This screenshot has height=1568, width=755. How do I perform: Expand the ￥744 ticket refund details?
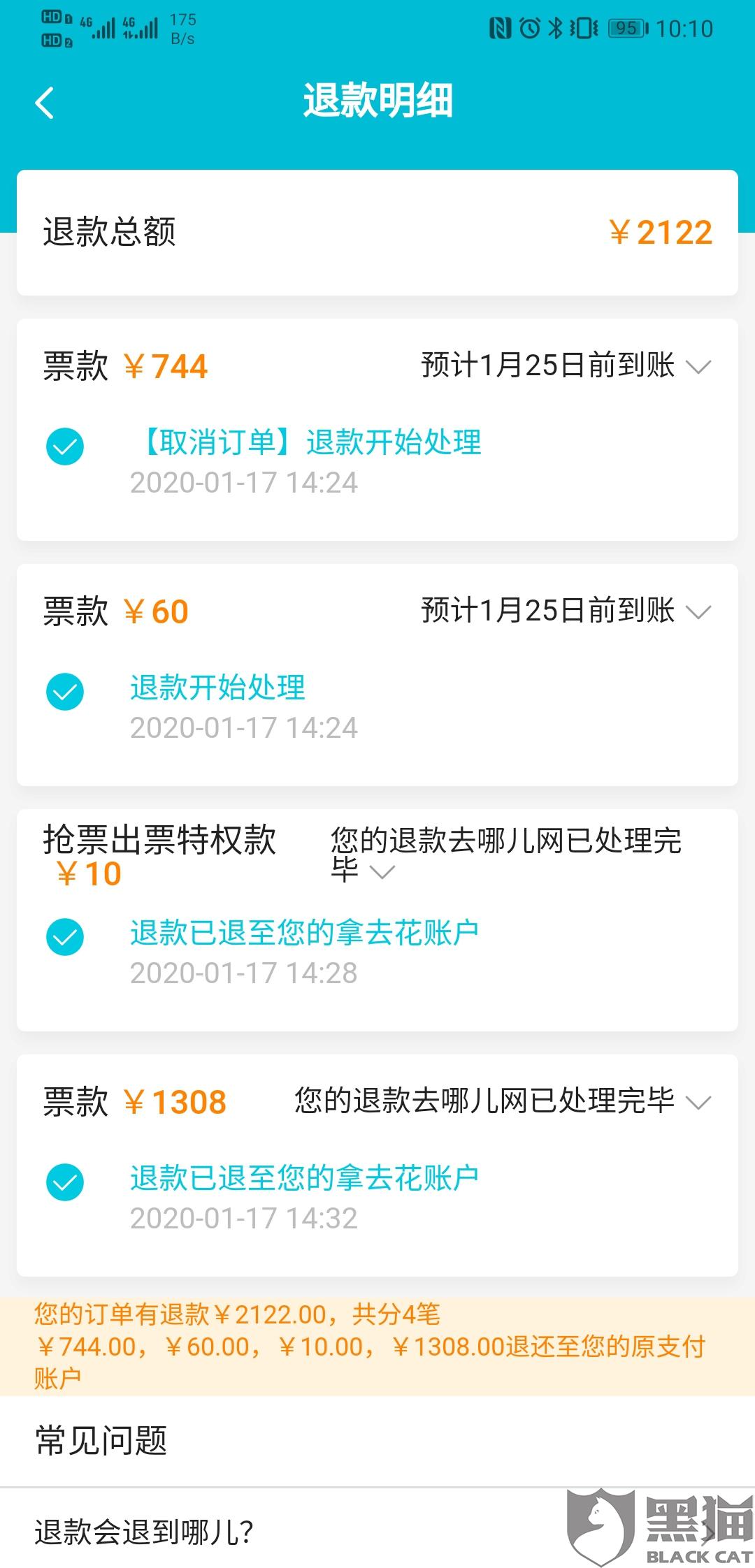point(698,366)
